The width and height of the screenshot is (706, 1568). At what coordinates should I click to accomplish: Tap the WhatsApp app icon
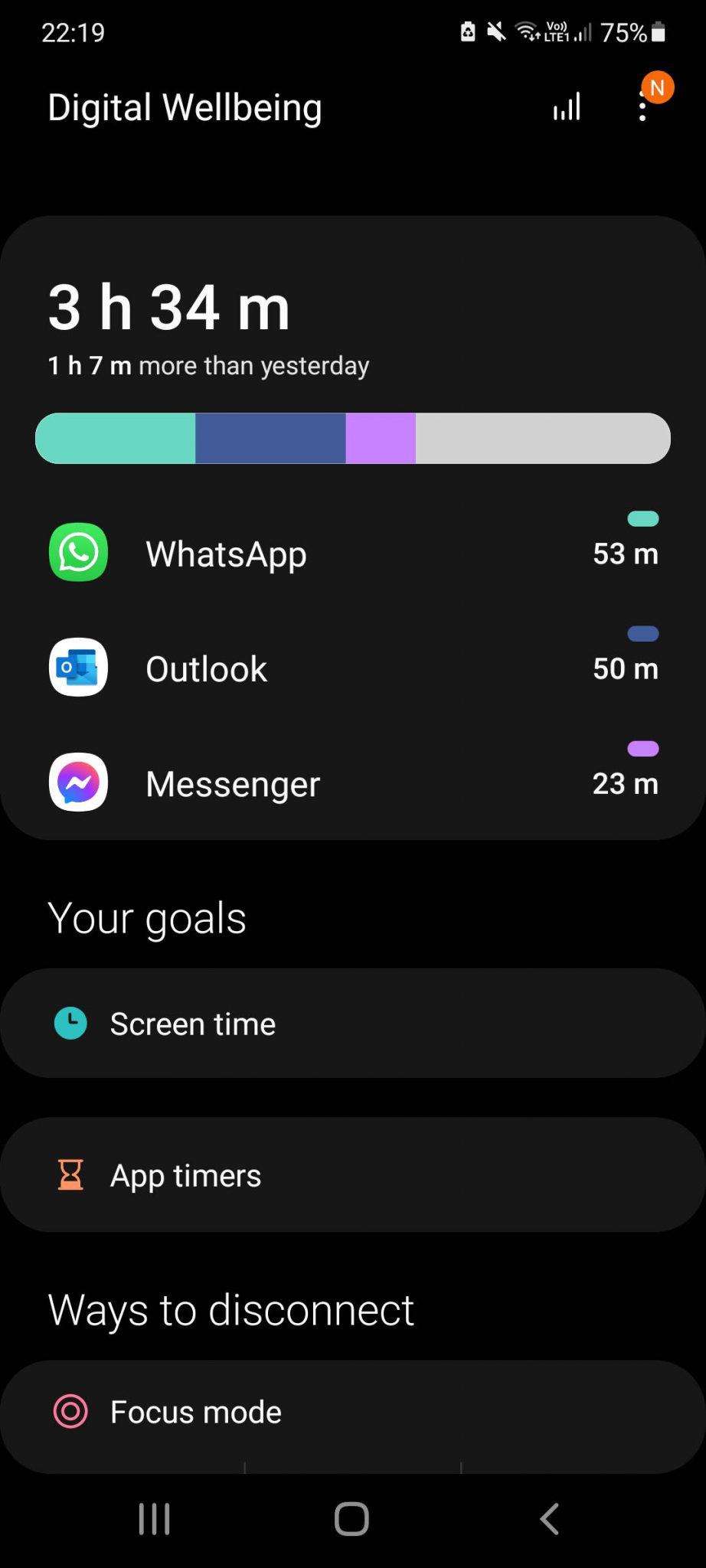click(77, 553)
